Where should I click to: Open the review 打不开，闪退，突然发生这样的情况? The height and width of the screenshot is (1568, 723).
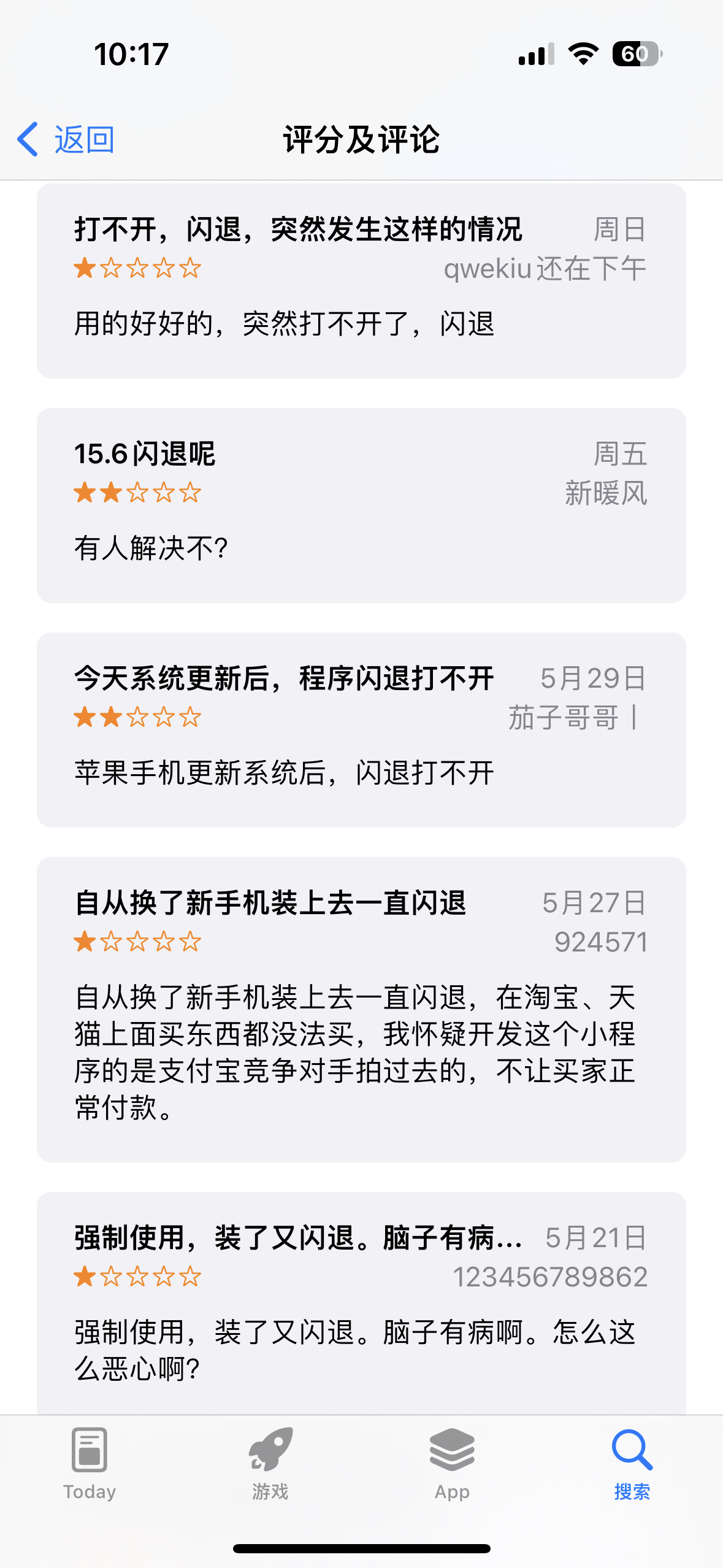tap(361, 281)
